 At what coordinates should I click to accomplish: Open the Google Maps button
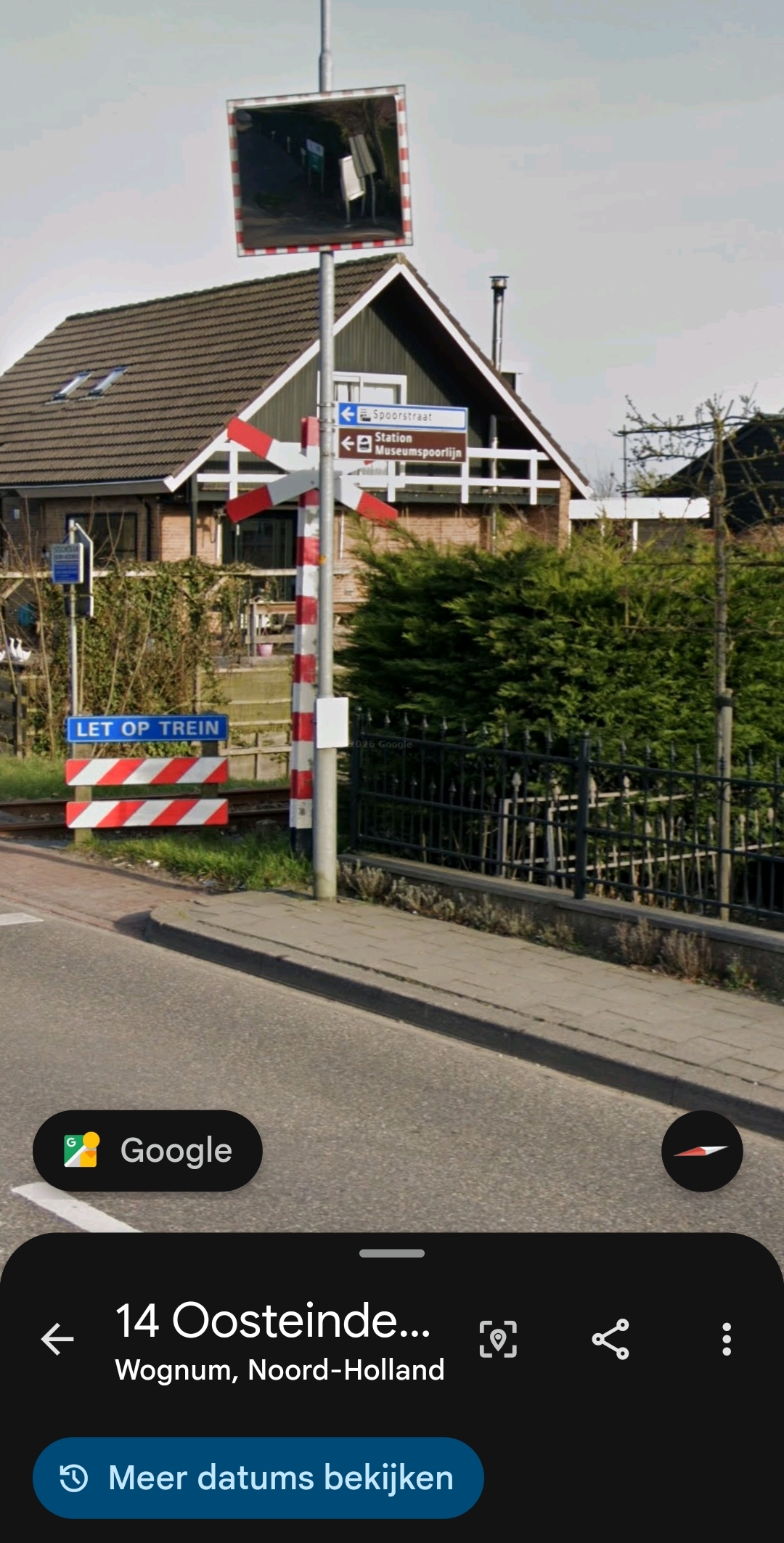click(x=147, y=1151)
